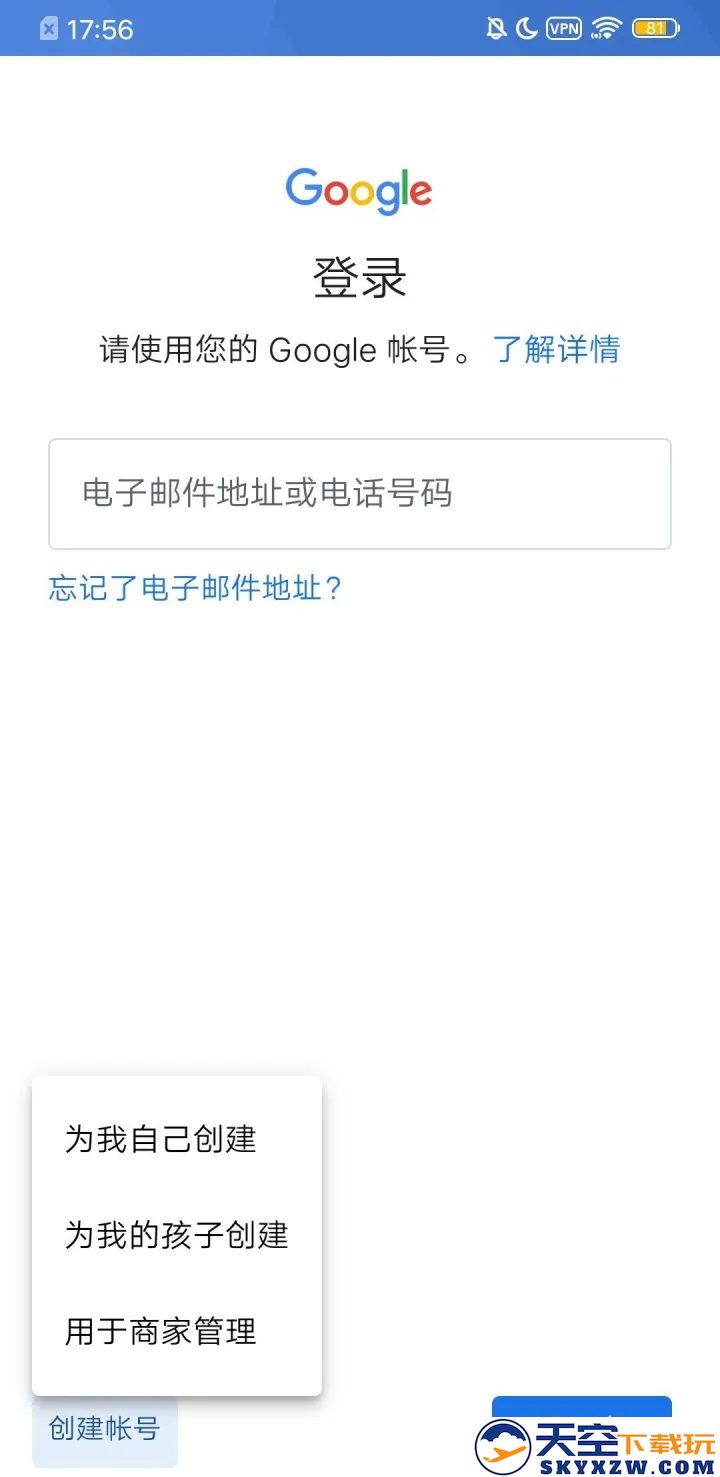
Task: Tap the 创建帐号 button
Action: tap(104, 1428)
